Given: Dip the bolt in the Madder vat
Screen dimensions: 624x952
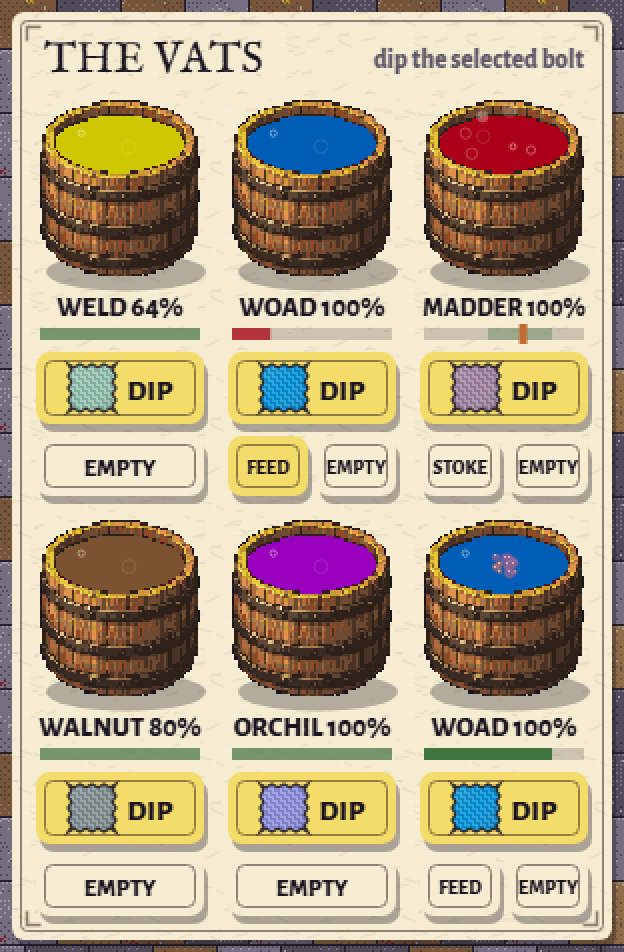Looking at the screenshot, I should [x=504, y=388].
